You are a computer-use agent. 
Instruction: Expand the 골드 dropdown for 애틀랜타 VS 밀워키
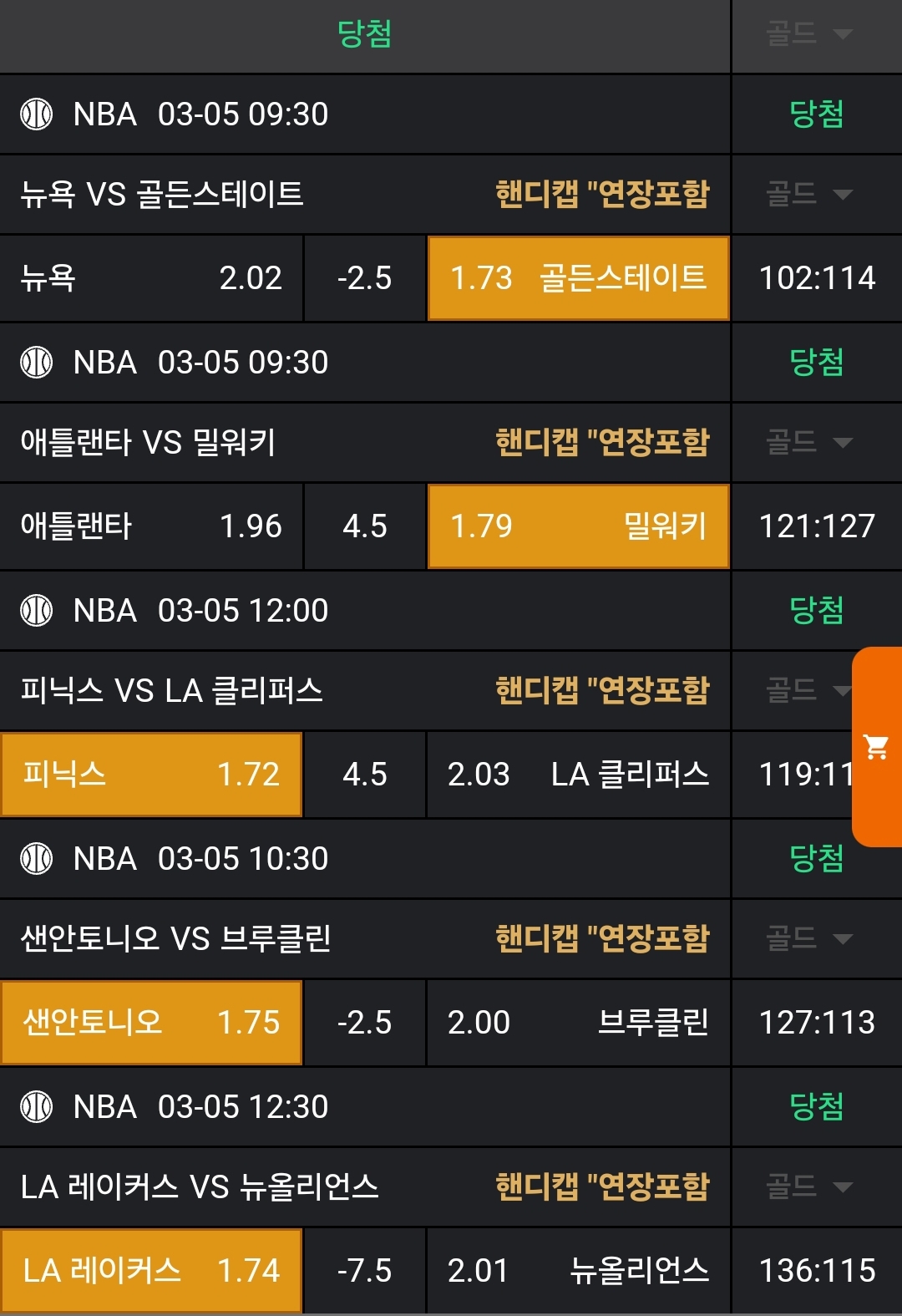coord(808,442)
